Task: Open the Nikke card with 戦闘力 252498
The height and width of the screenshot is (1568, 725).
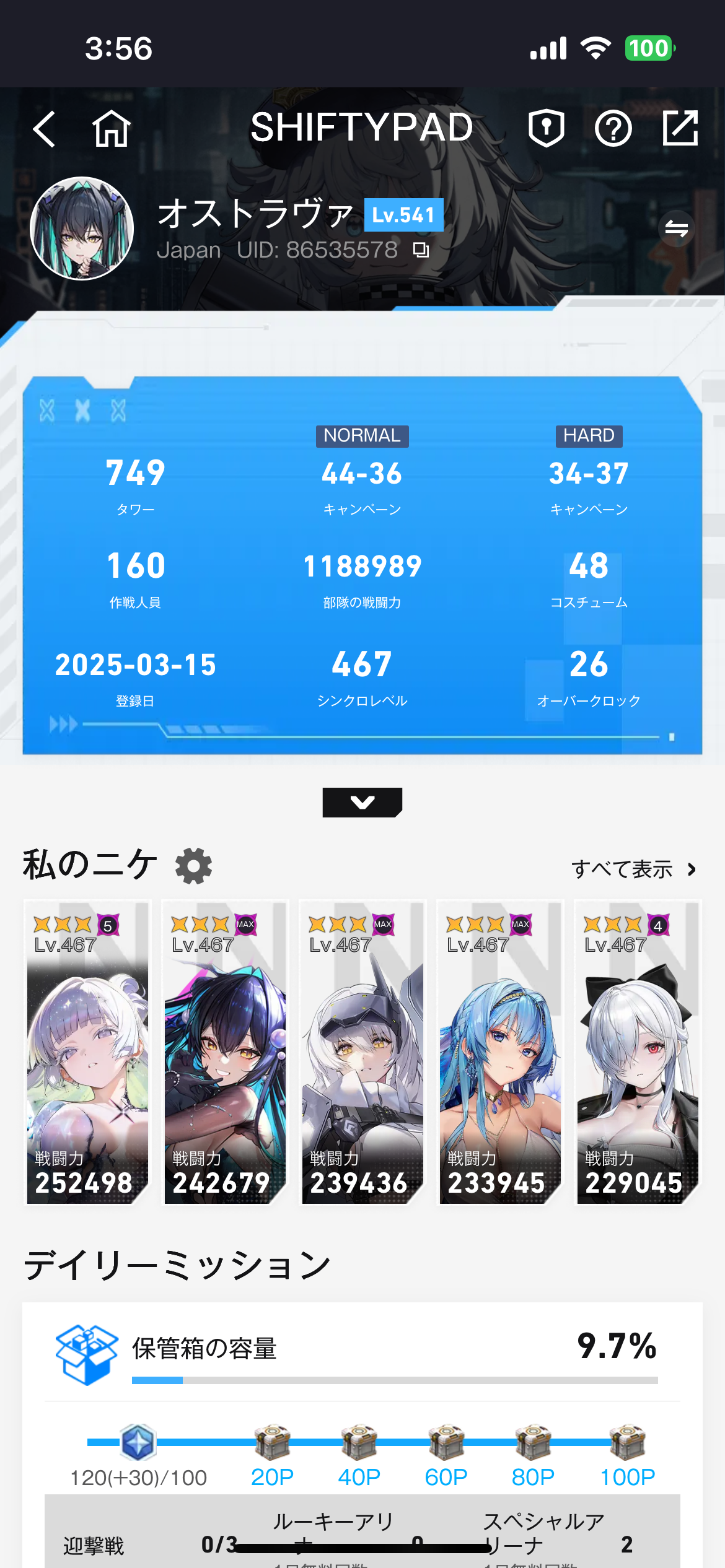Action: pos(87,1052)
